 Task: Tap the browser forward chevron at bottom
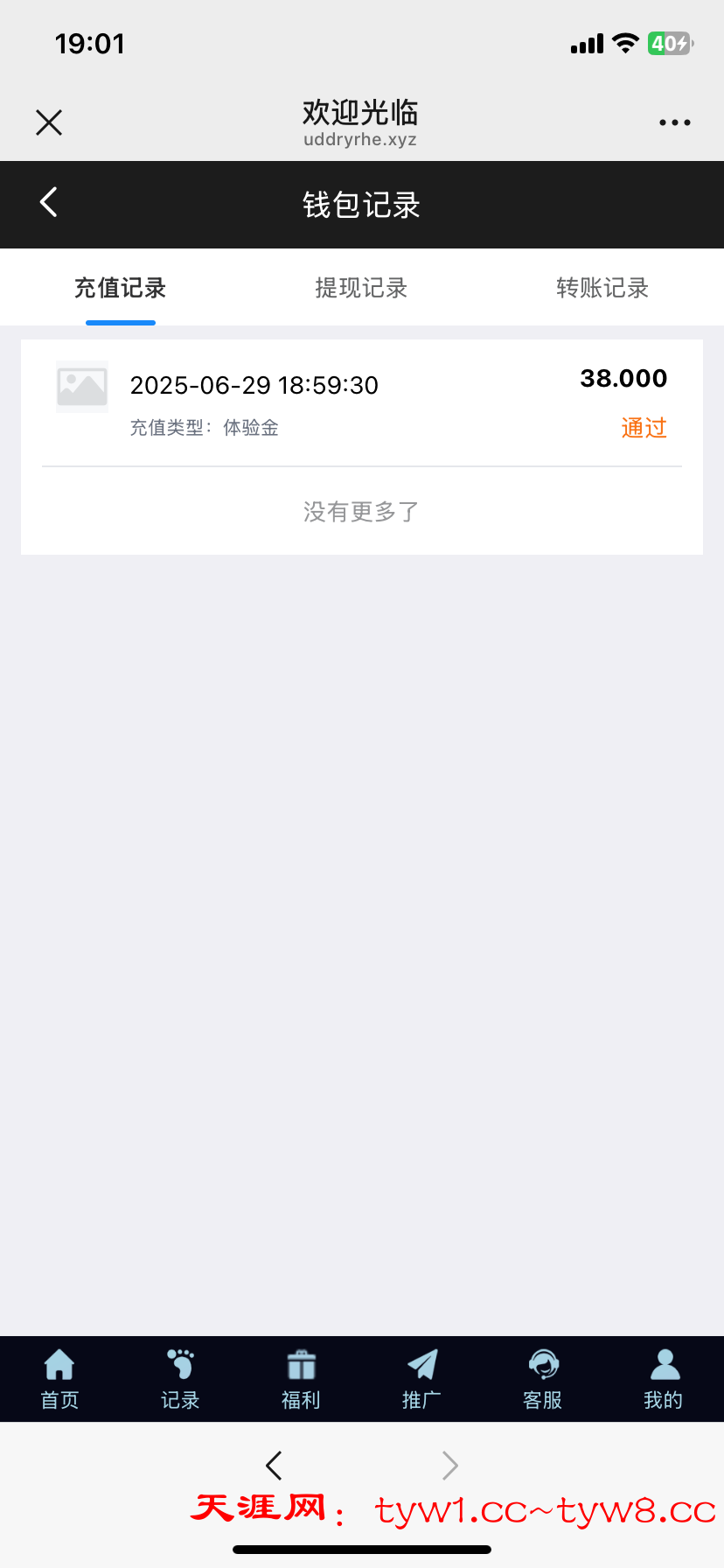point(449,1465)
